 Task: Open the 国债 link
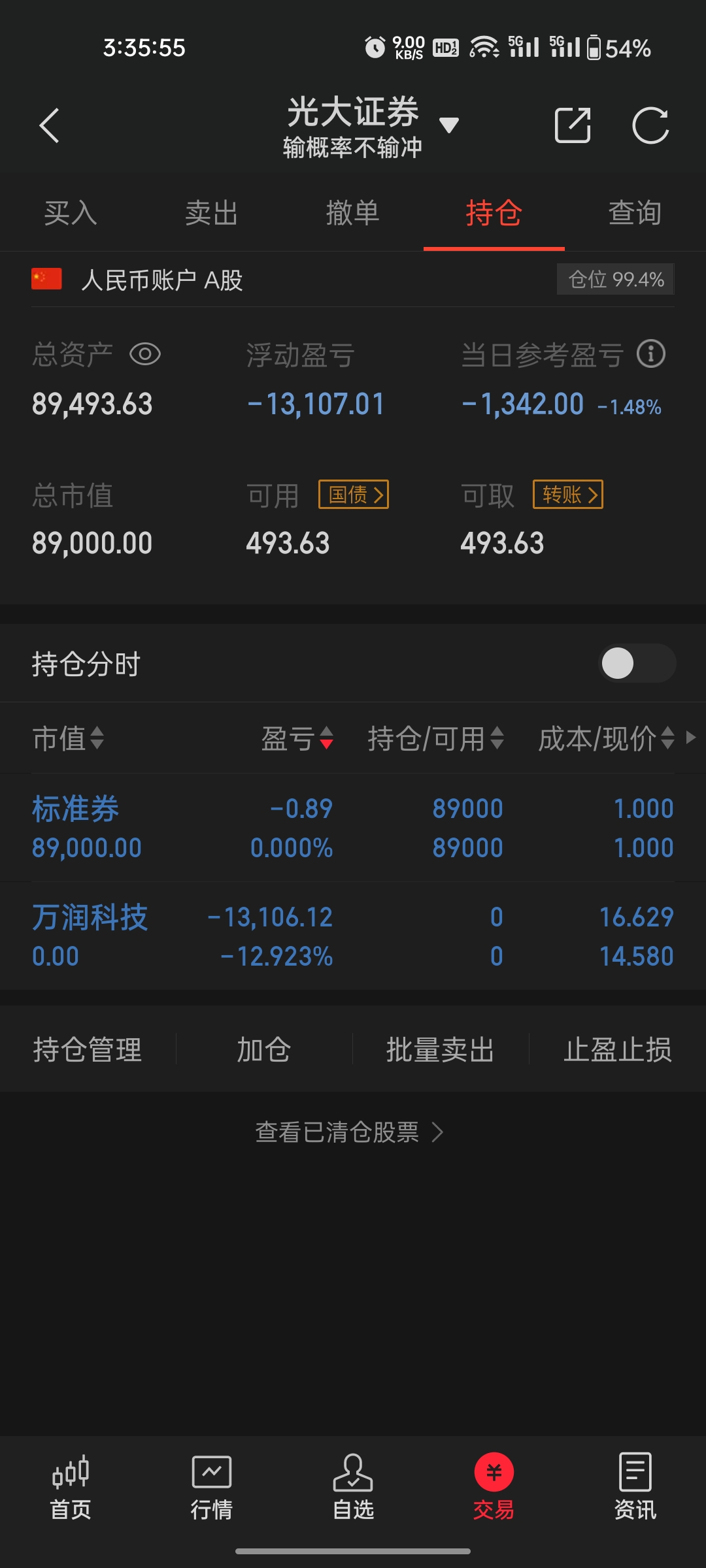(x=354, y=495)
